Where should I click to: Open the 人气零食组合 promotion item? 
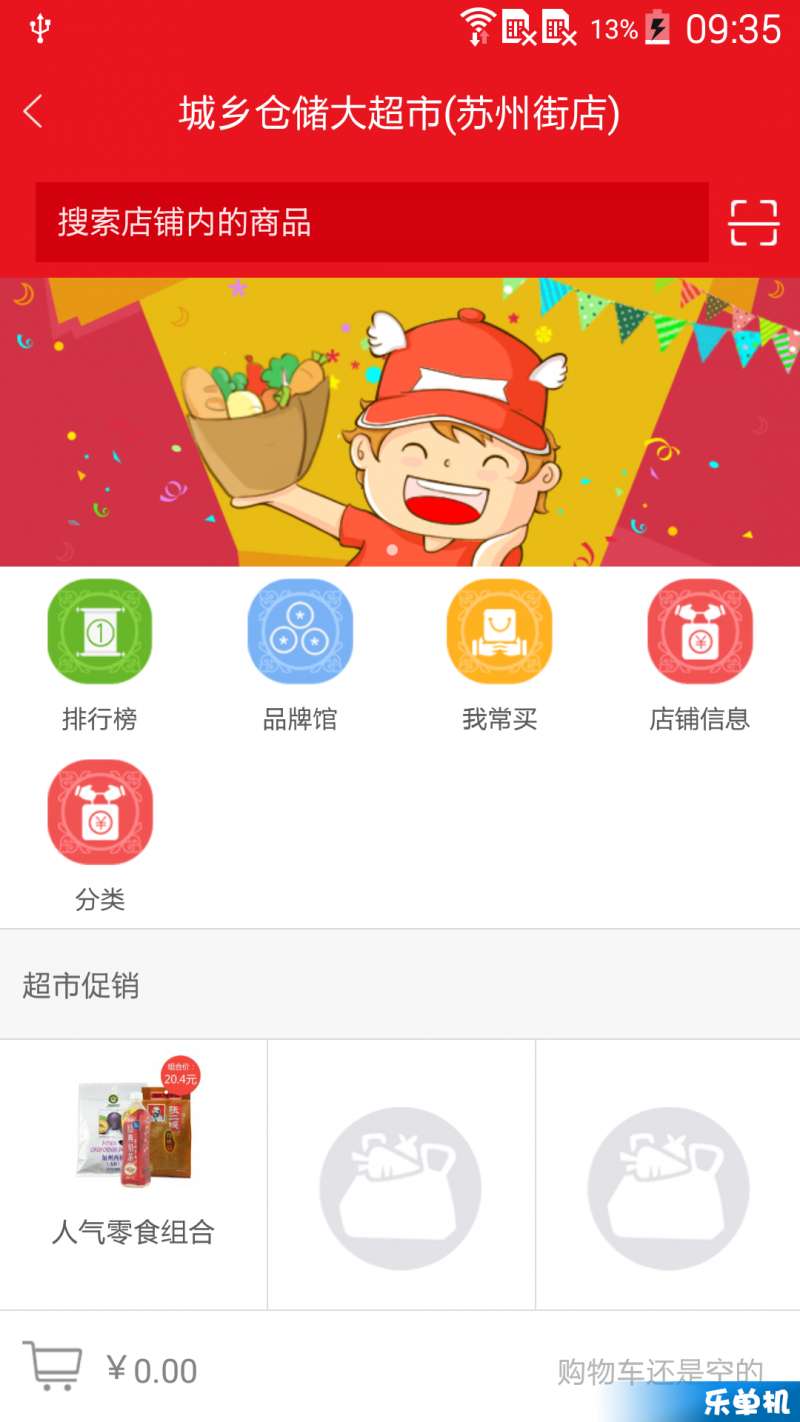[134, 1160]
